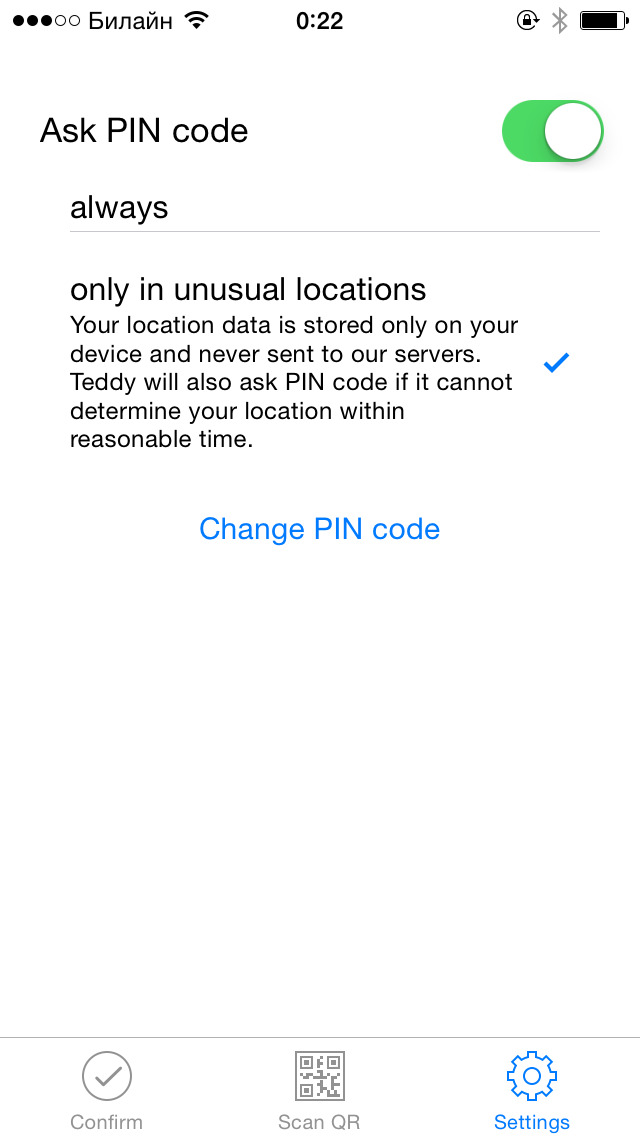Viewport: 640px width, 1136px height.
Task: Tap Change PIN code
Action: [320, 529]
